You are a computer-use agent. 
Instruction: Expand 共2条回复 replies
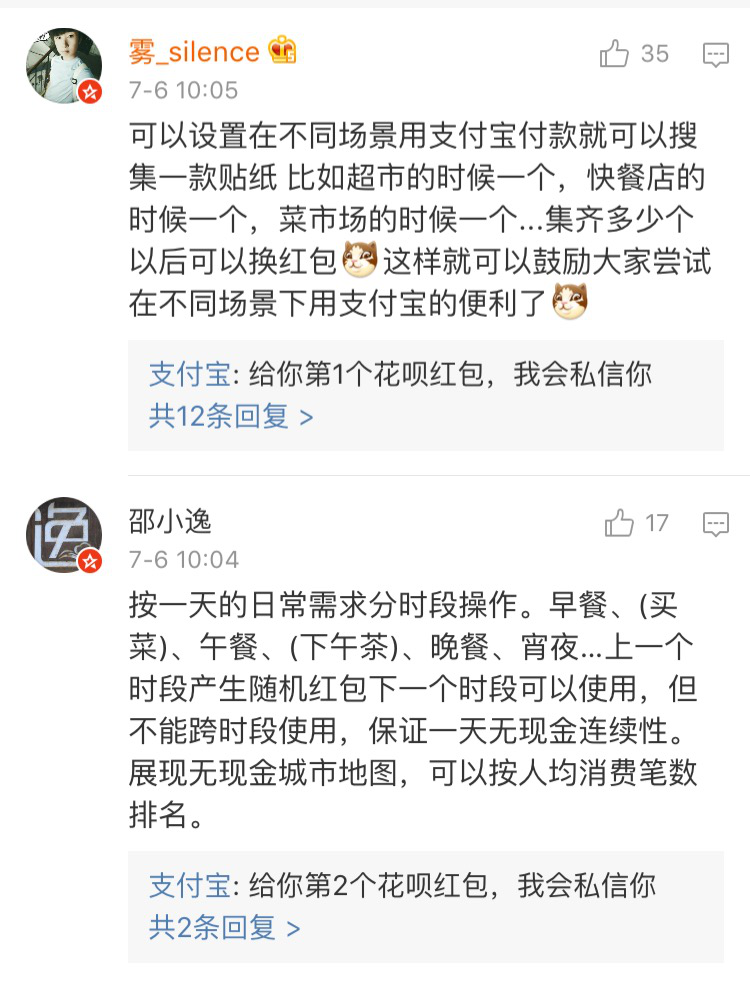[x=225, y=928]
